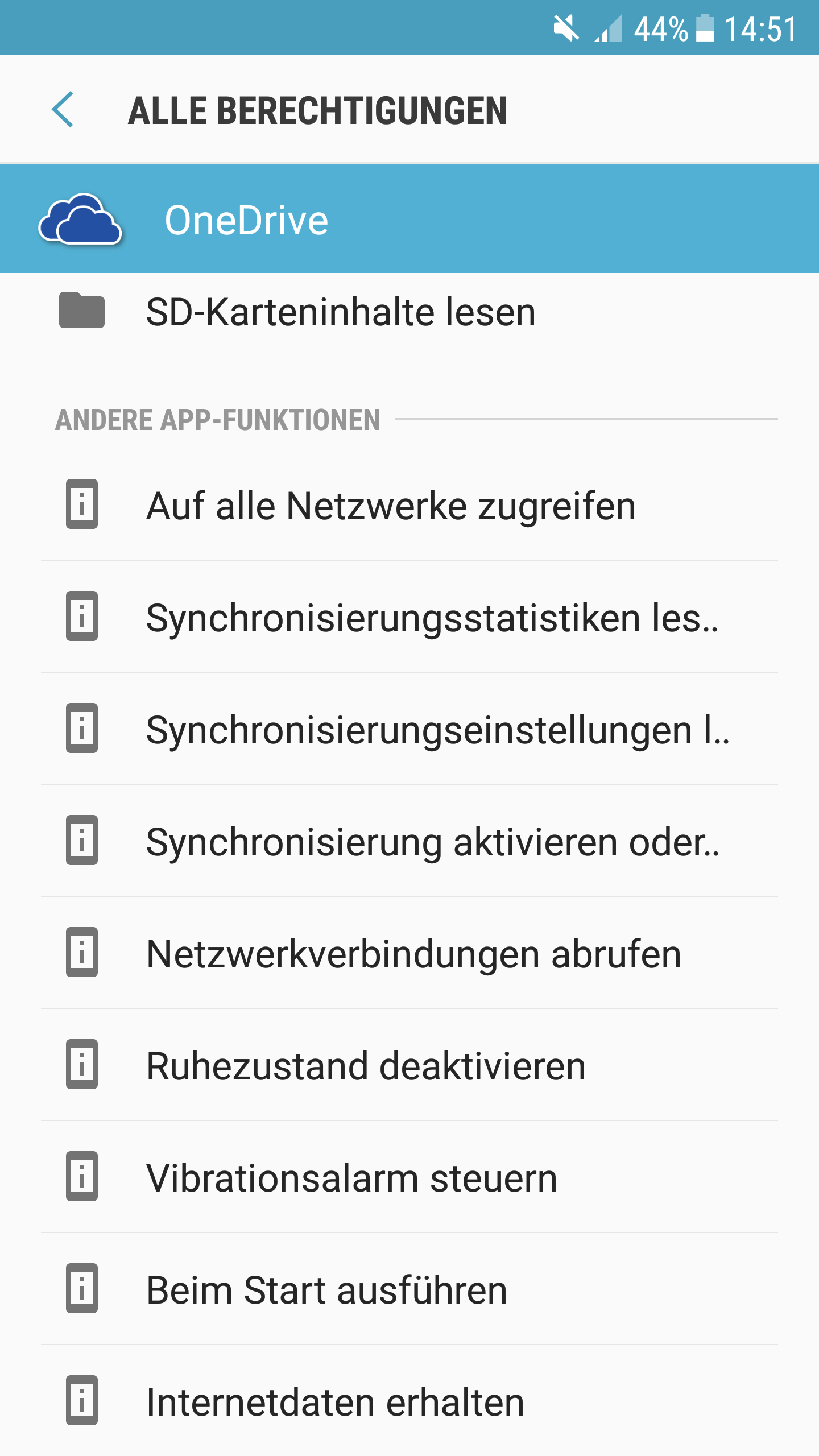This screenshot has width=819, height=1456.
Task: View Netzwerkverbindungen abrufen permission
Action: [409, 953]
